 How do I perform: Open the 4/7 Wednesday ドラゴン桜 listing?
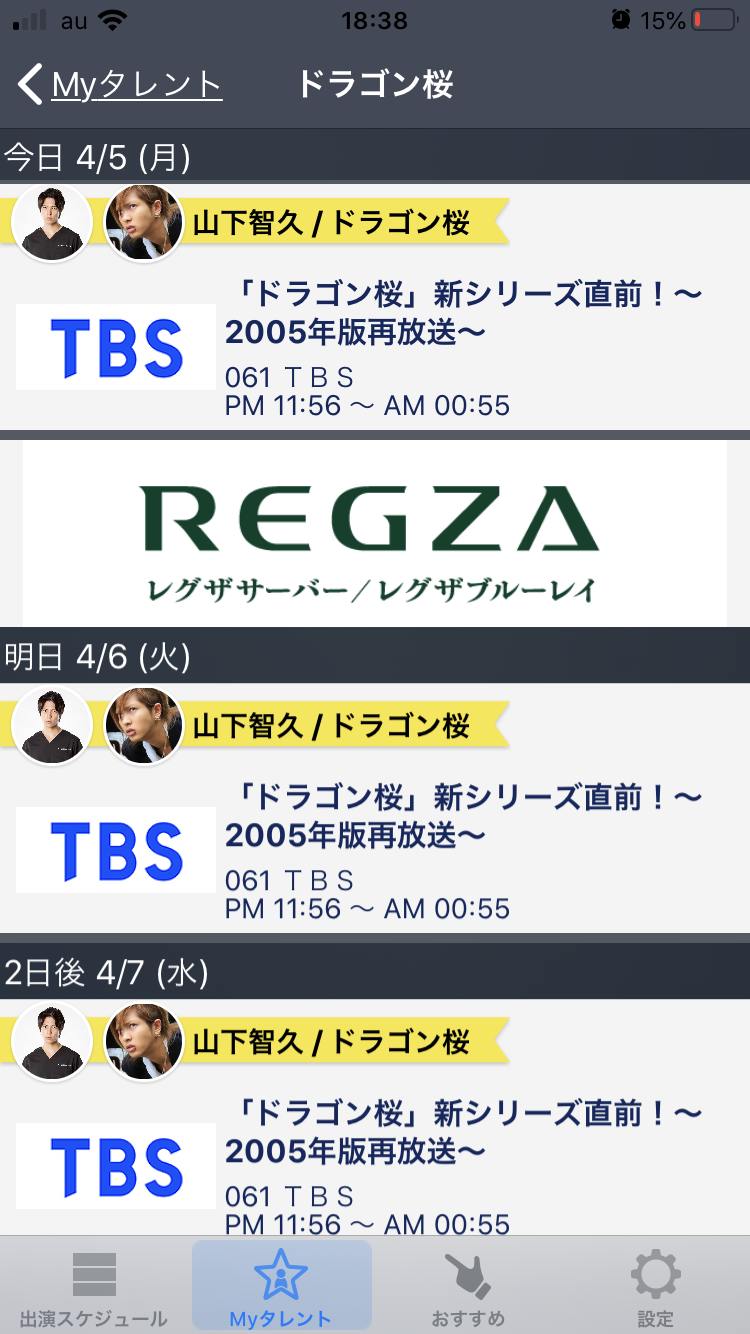pyautogui.click(x=375, y=1118)
